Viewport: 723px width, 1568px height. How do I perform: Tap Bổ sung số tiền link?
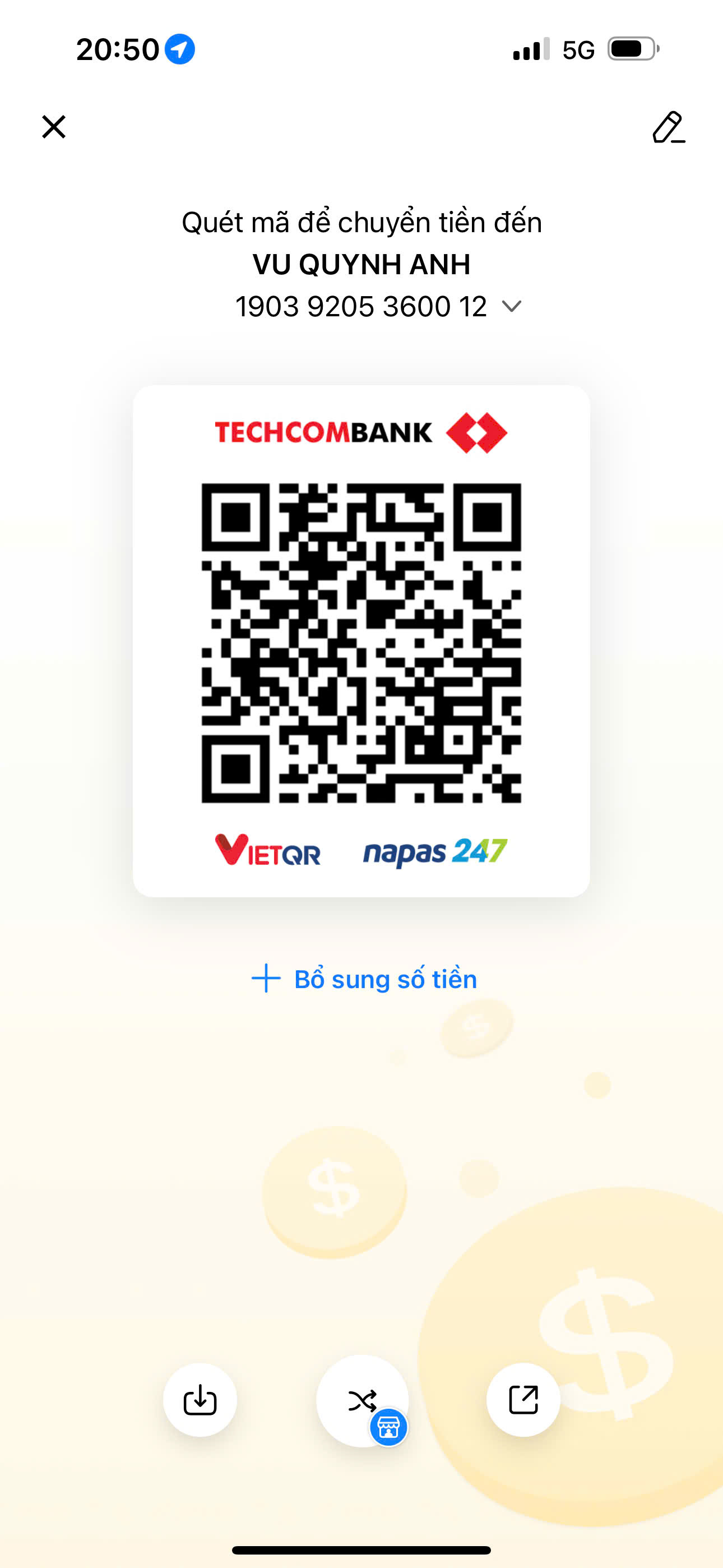coord(364,979)
